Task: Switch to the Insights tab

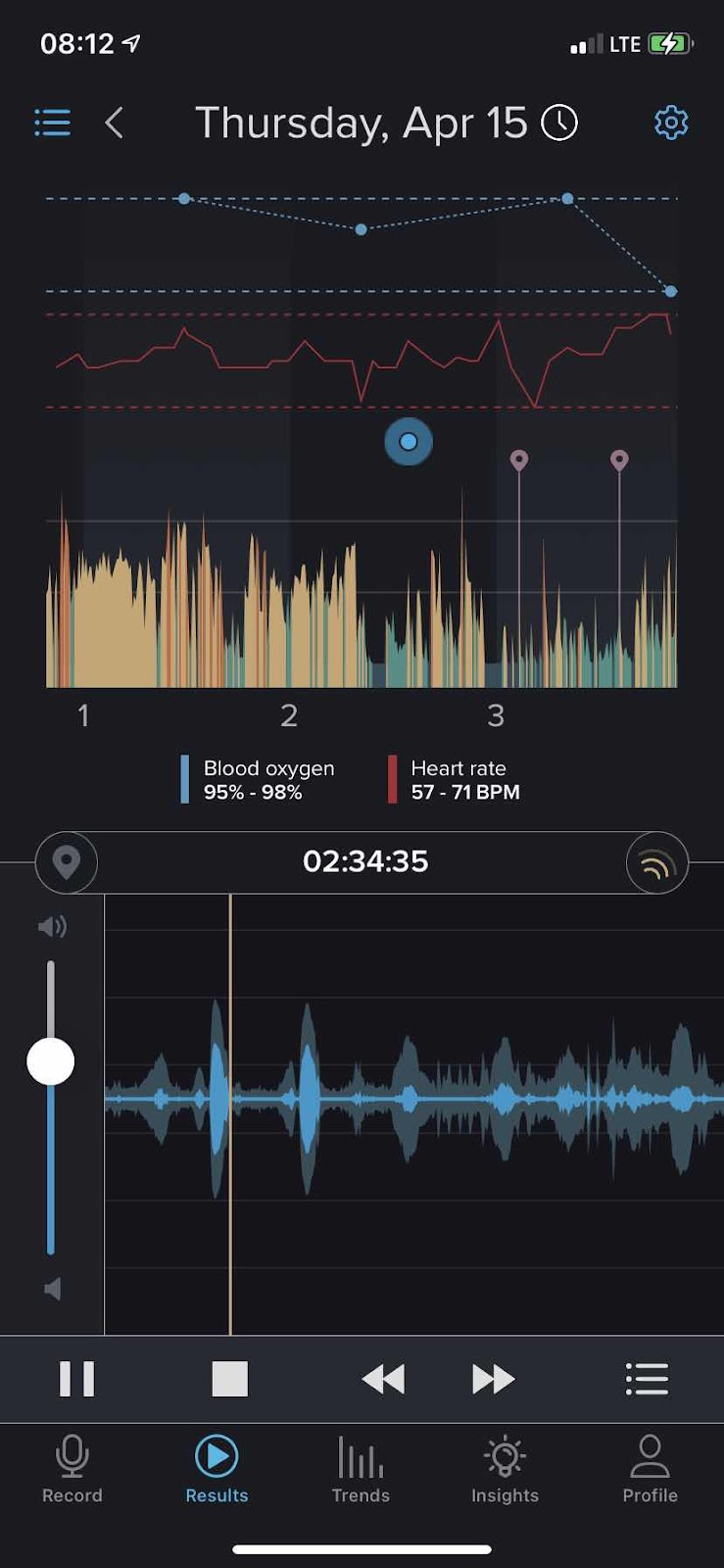Action: (505, 1469)
